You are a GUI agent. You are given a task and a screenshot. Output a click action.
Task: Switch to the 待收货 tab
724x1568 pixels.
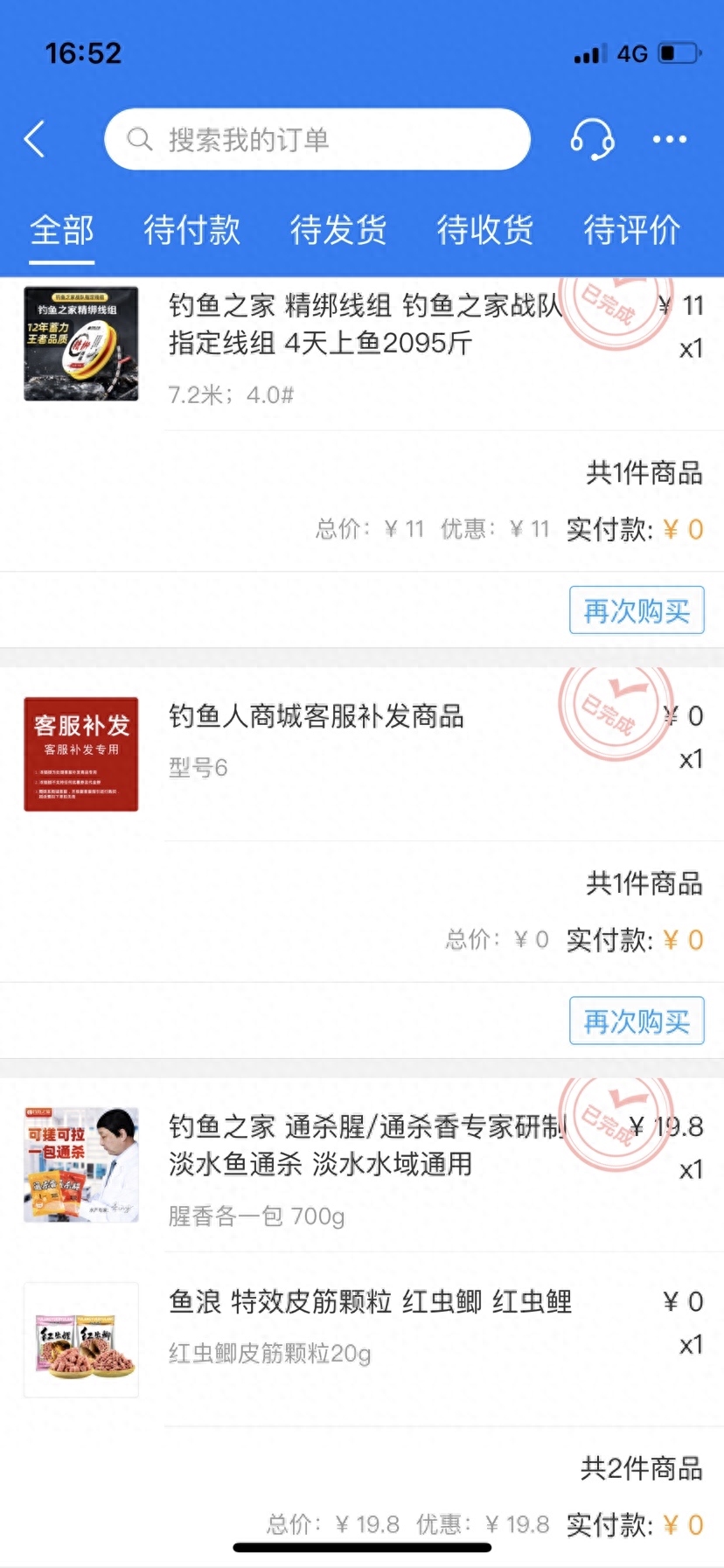[485, 231]
